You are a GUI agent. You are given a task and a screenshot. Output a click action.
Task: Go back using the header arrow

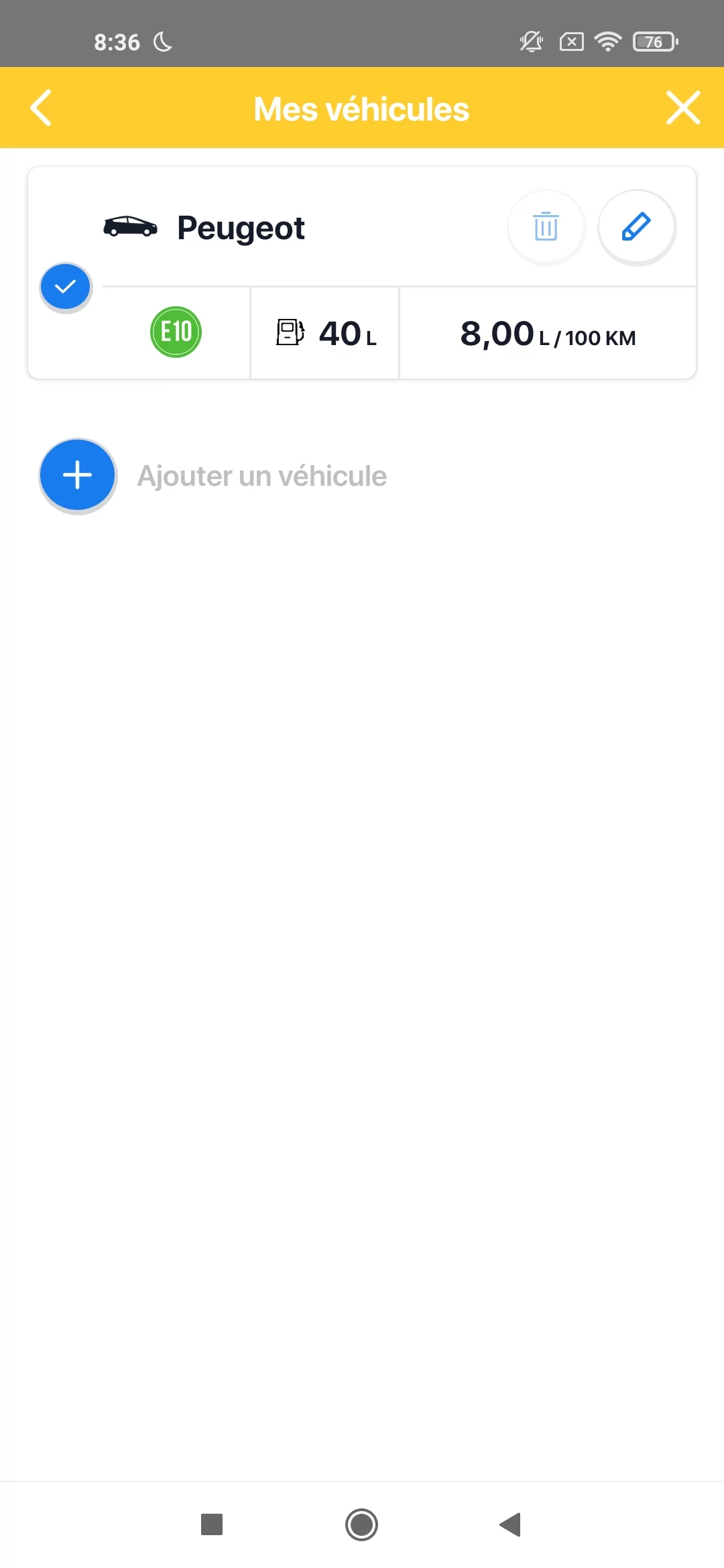click(41, 108)
